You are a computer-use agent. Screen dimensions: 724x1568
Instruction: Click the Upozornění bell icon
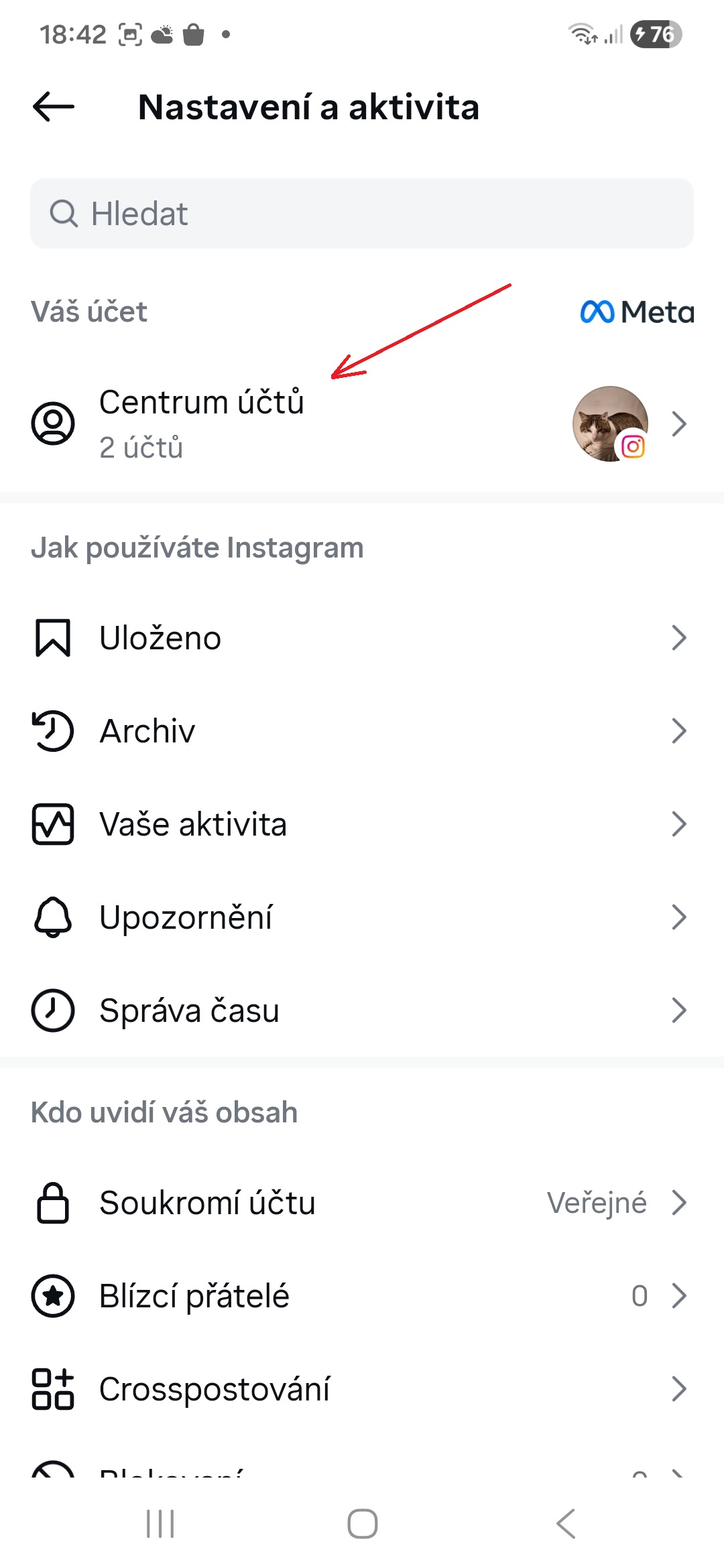click(52, 917)
